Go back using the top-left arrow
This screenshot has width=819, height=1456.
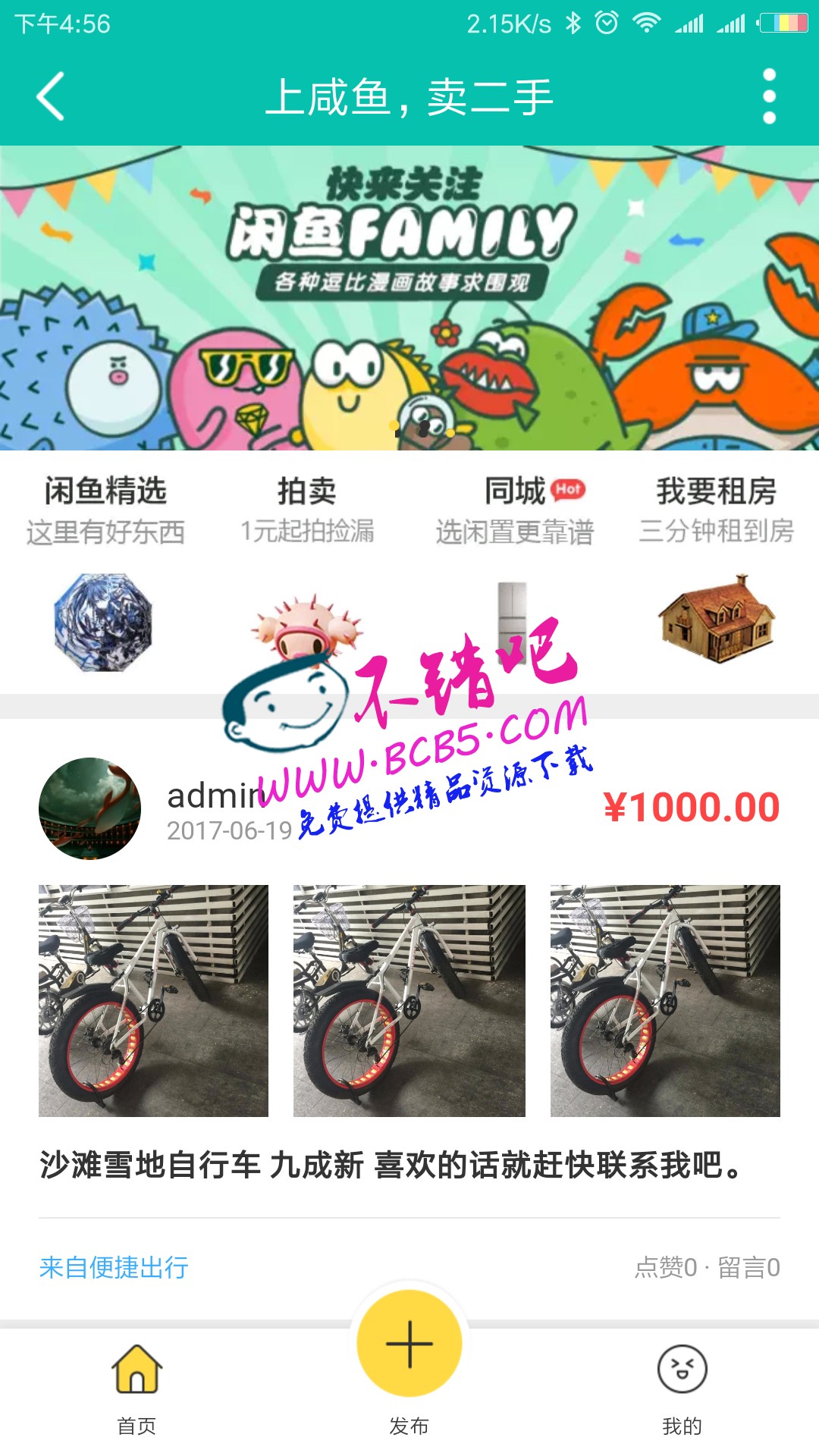50,96
